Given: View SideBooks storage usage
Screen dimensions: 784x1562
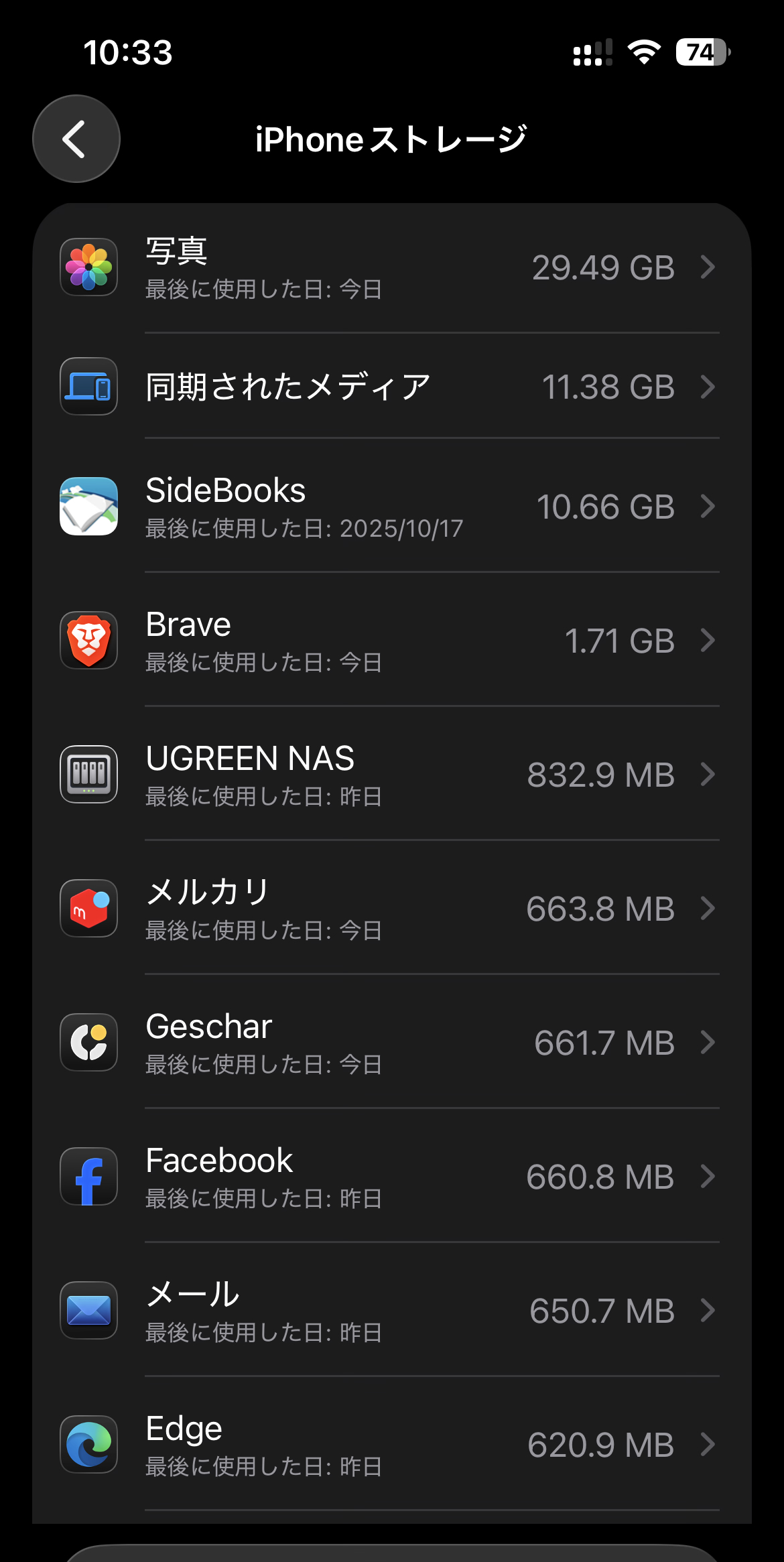Looking at the screenshot, I should [x=391, y=507].
